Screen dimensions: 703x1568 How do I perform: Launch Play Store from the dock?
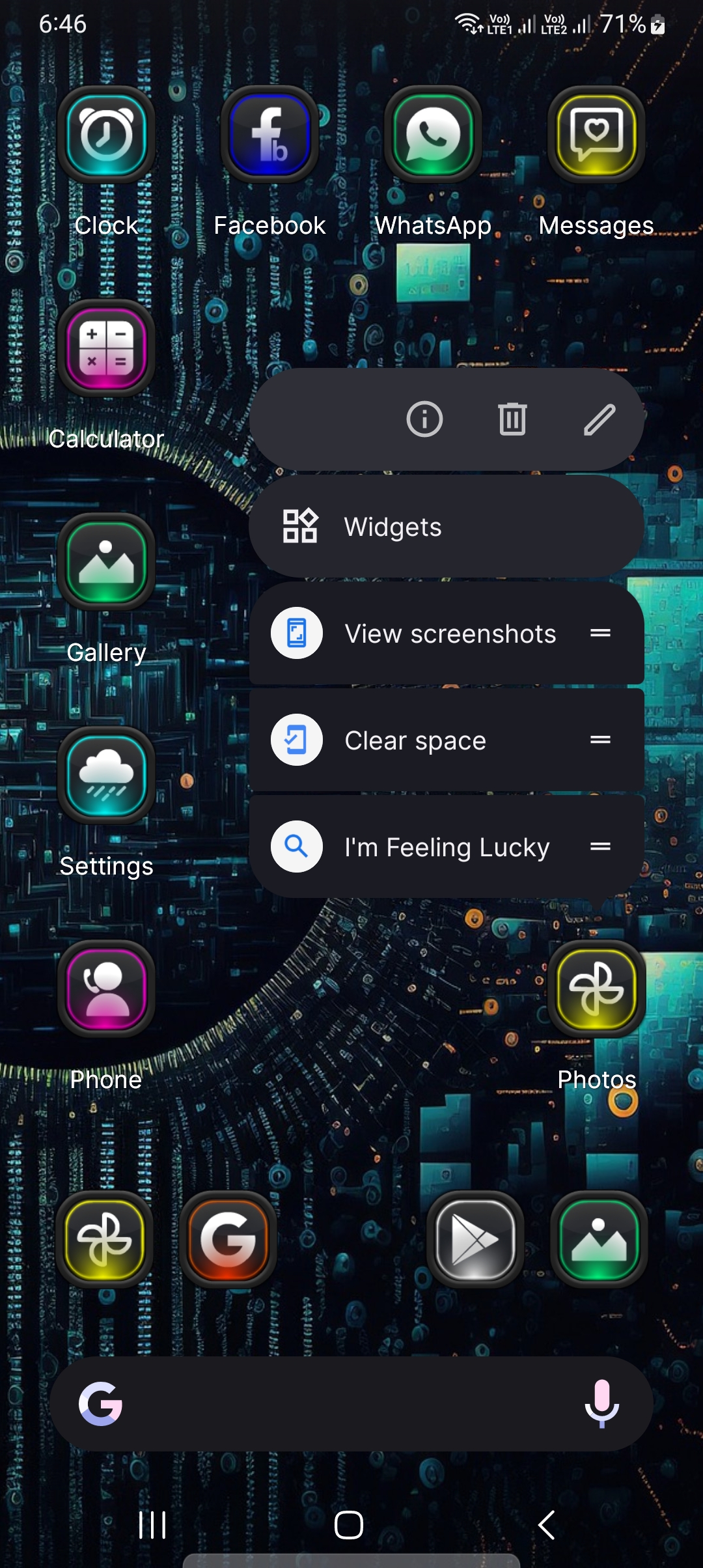tap(475, 1240)
